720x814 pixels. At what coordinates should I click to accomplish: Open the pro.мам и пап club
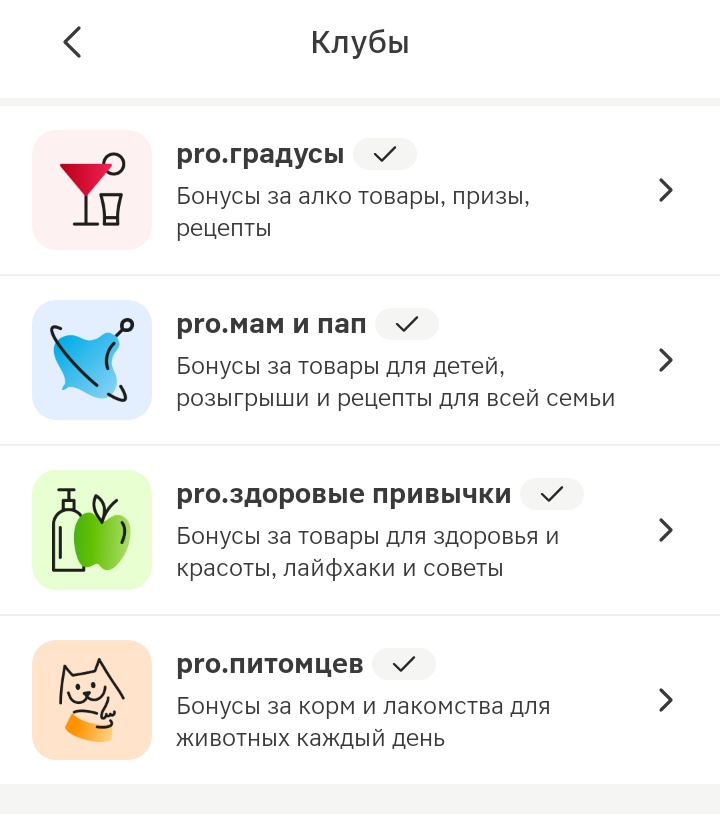[x=360, y=360]
